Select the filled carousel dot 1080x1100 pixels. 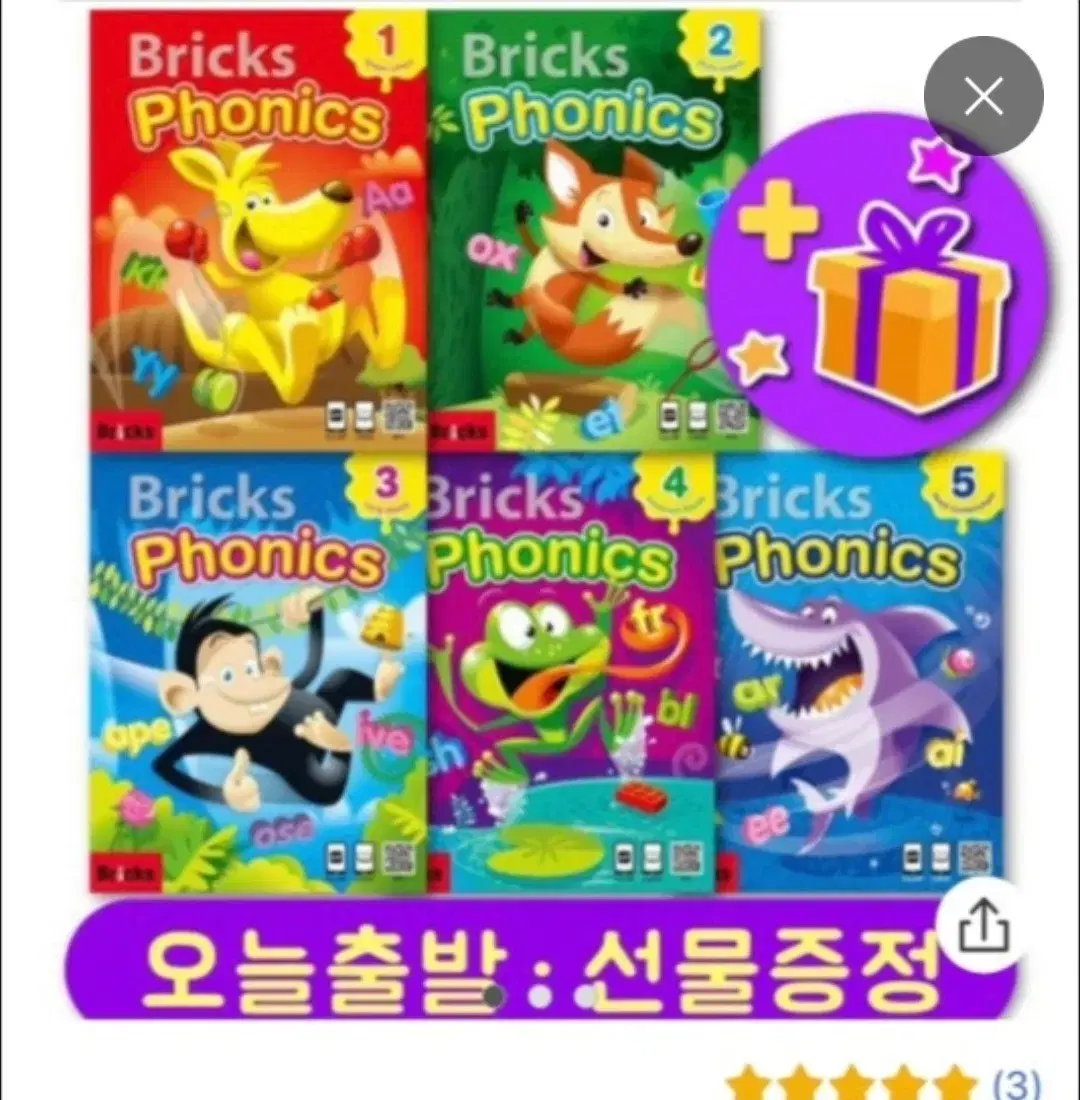pos(493,997)
